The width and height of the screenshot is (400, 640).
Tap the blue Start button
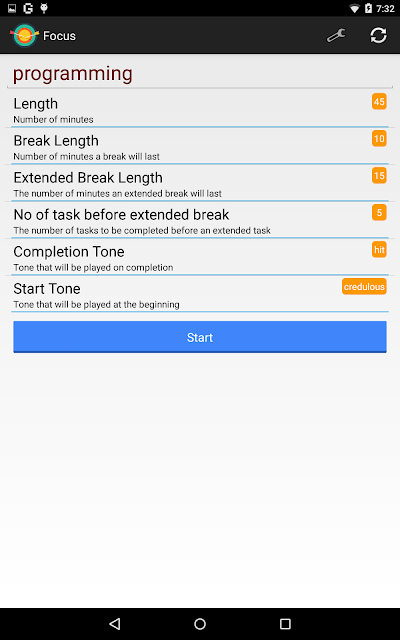[x=200, y=337]
